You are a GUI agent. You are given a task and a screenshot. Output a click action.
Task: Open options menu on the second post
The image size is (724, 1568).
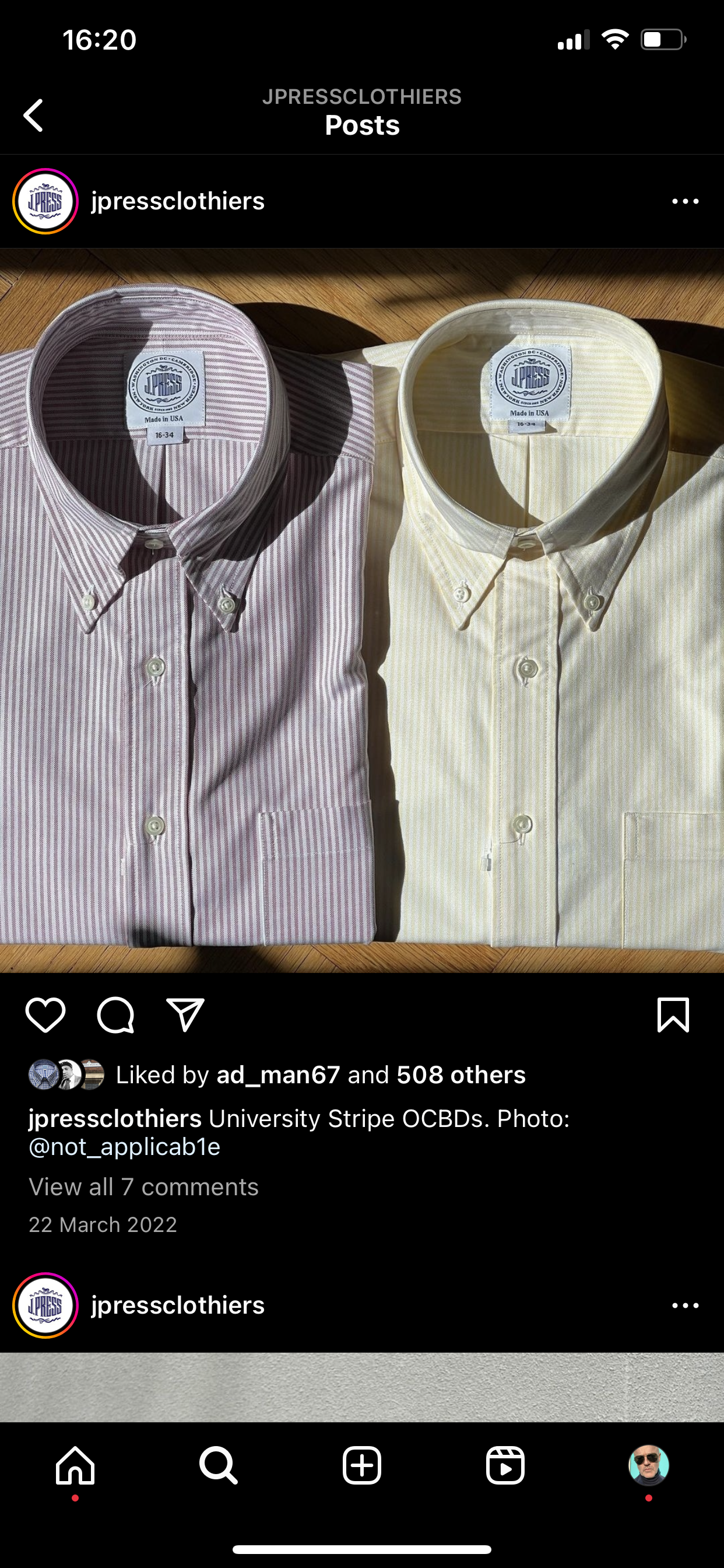coord(685,1305)
